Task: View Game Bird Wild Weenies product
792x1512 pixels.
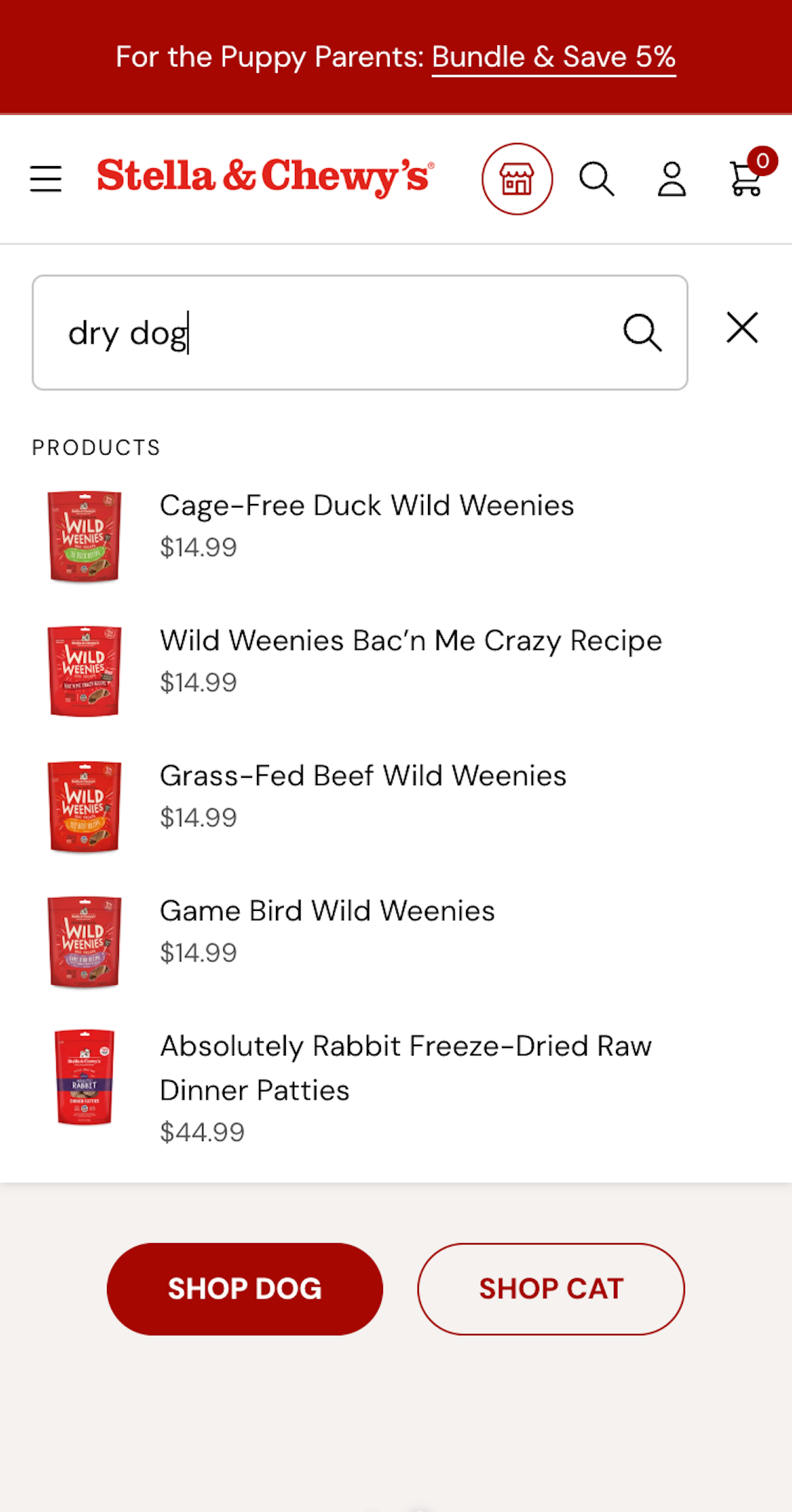Action: pyautogui.click(x=327, y=910)
